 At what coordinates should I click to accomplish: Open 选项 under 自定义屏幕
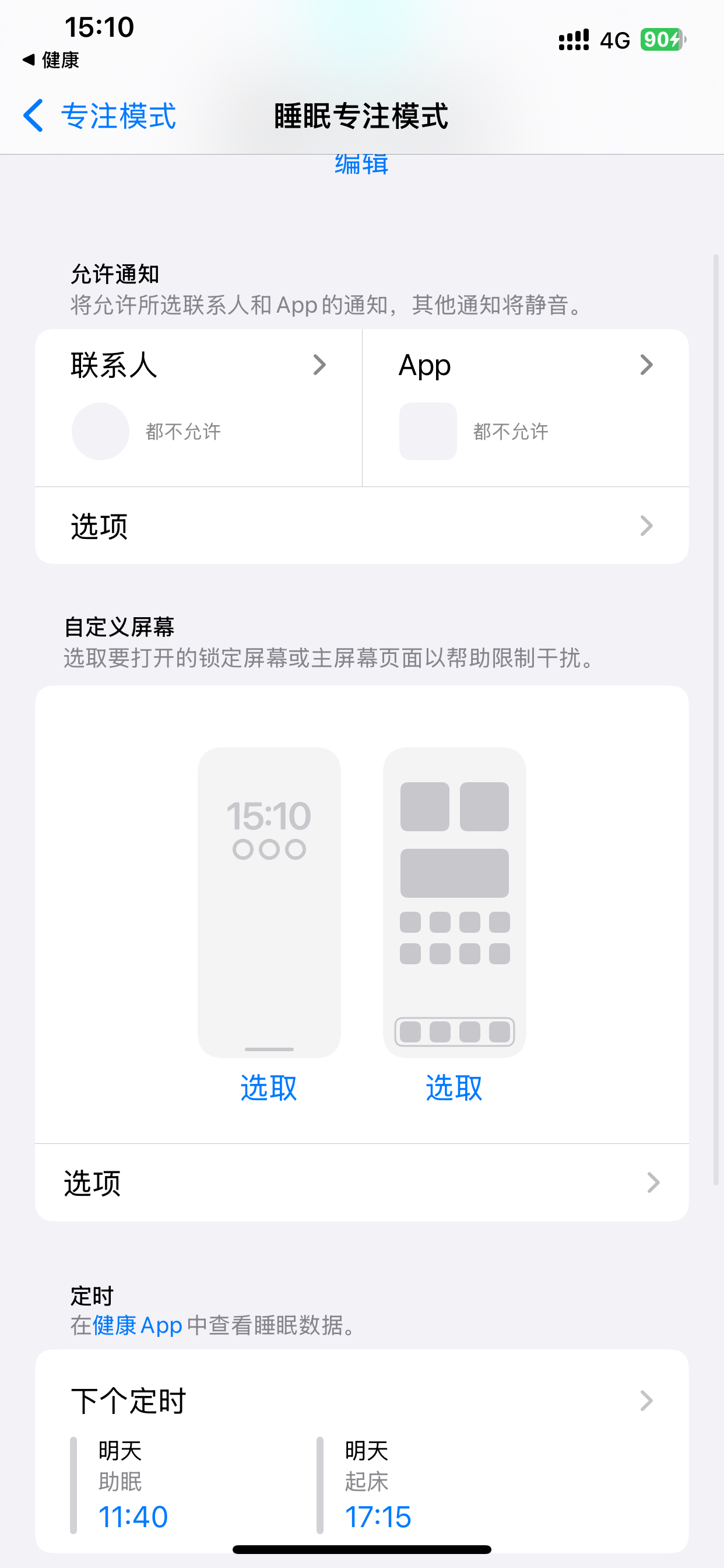(361, 1182)
